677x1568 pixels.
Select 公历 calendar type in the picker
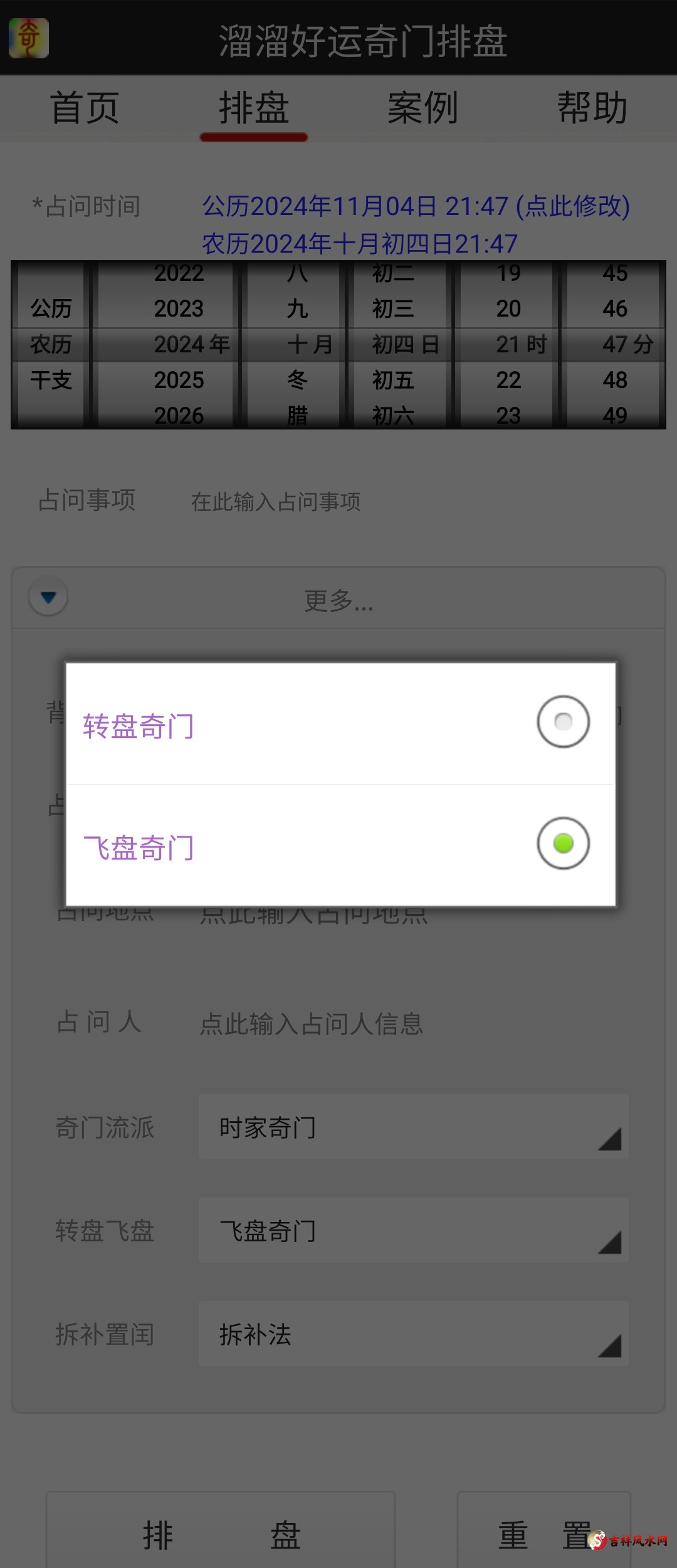[51, 308]
